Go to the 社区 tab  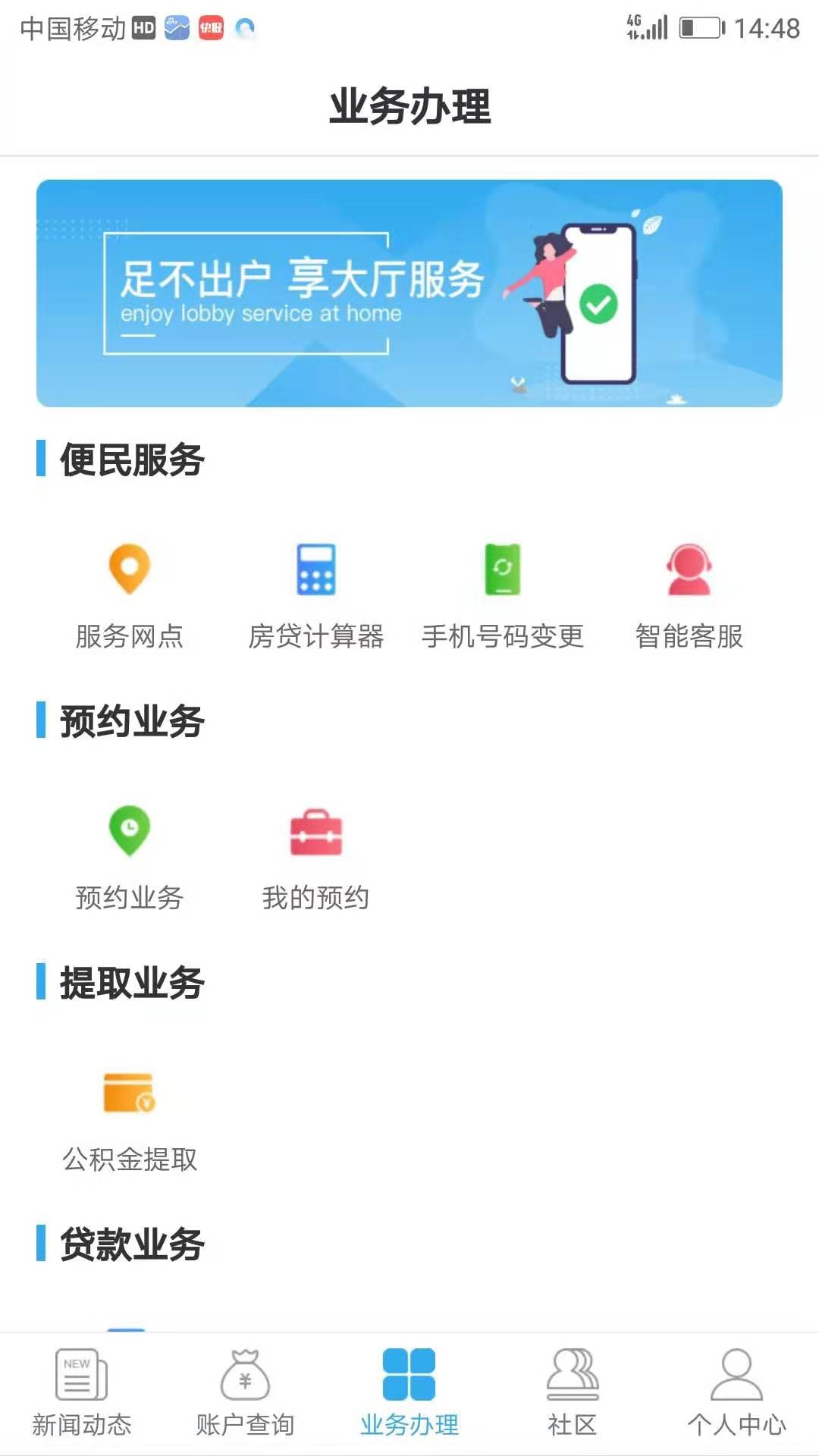pos(573,1394)
